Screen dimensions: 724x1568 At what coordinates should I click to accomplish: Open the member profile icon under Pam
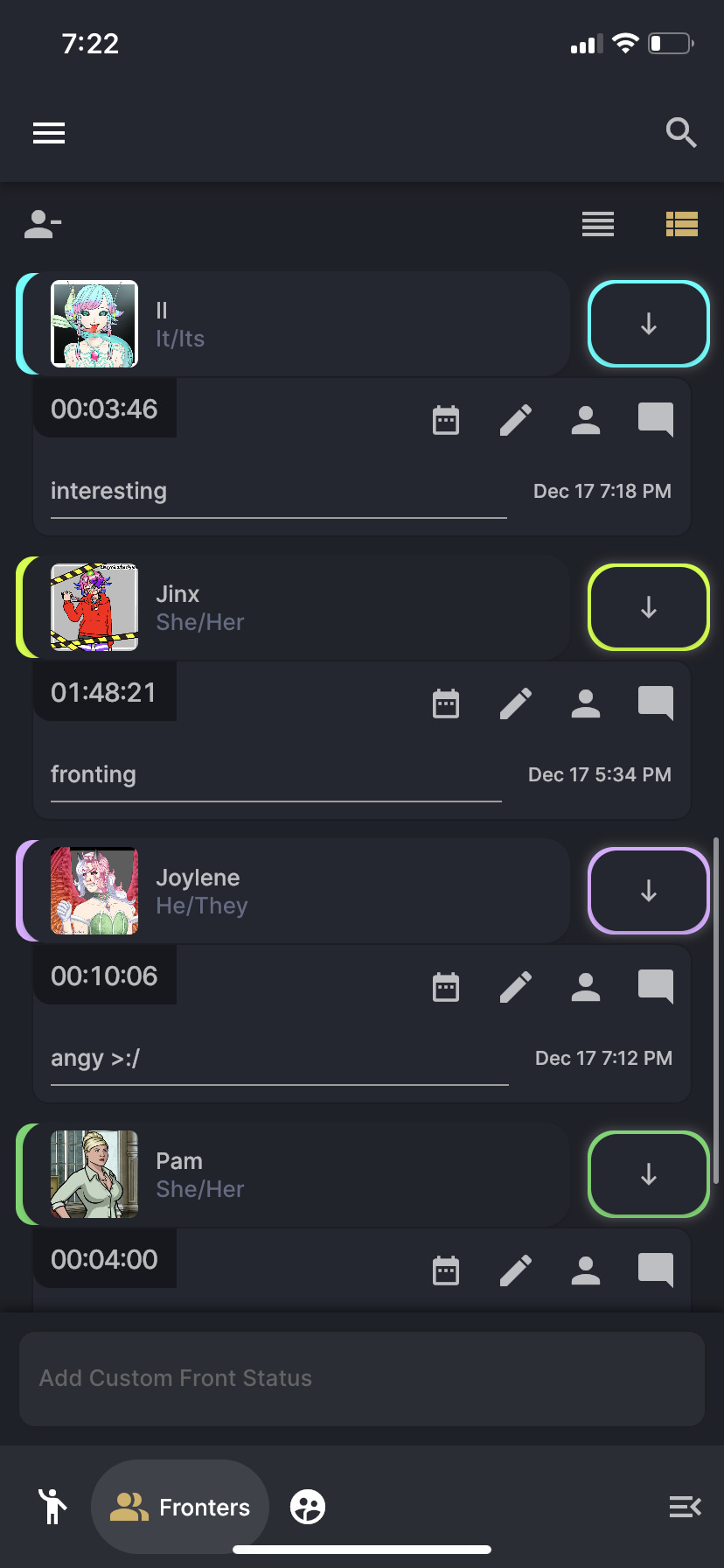point(586,1270)
